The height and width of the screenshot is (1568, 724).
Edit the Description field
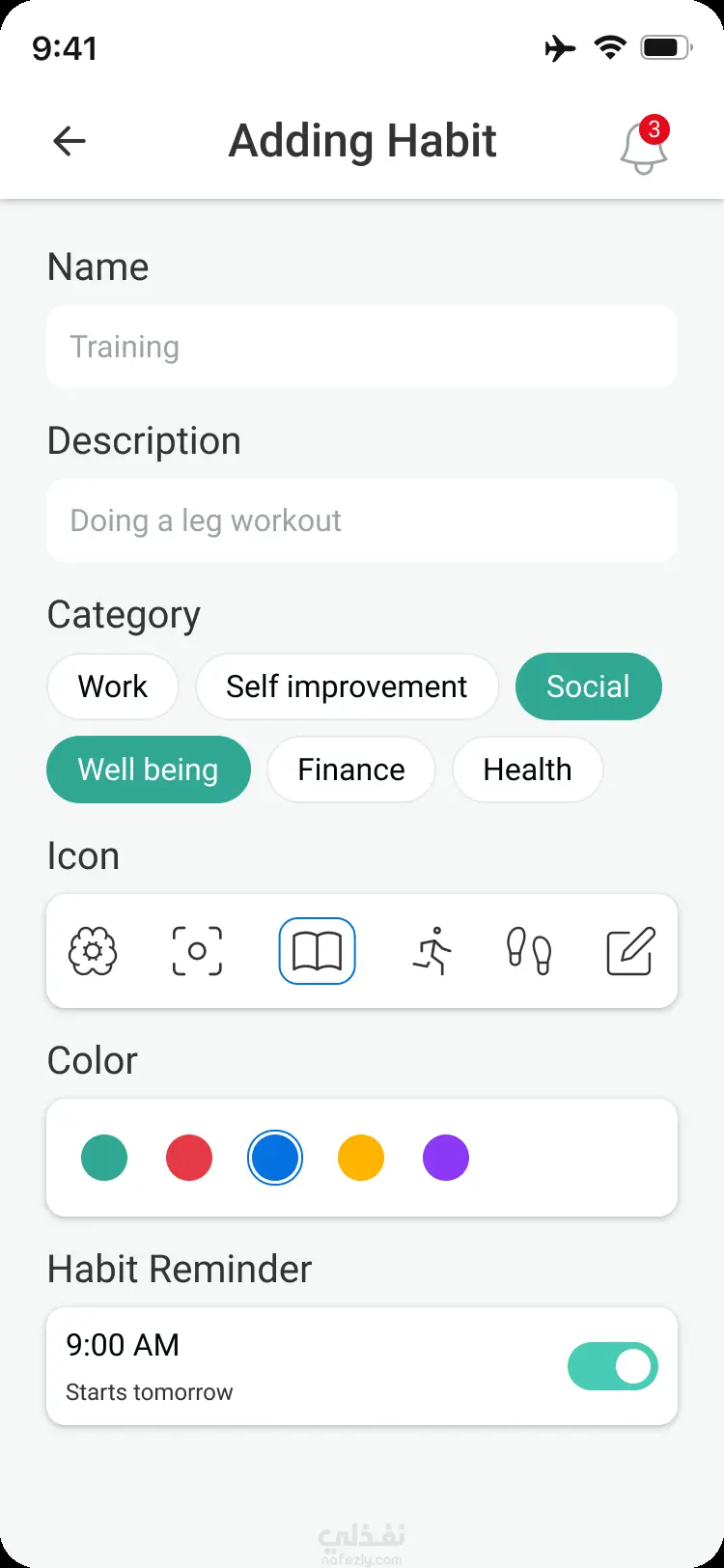tap(361, 520)
